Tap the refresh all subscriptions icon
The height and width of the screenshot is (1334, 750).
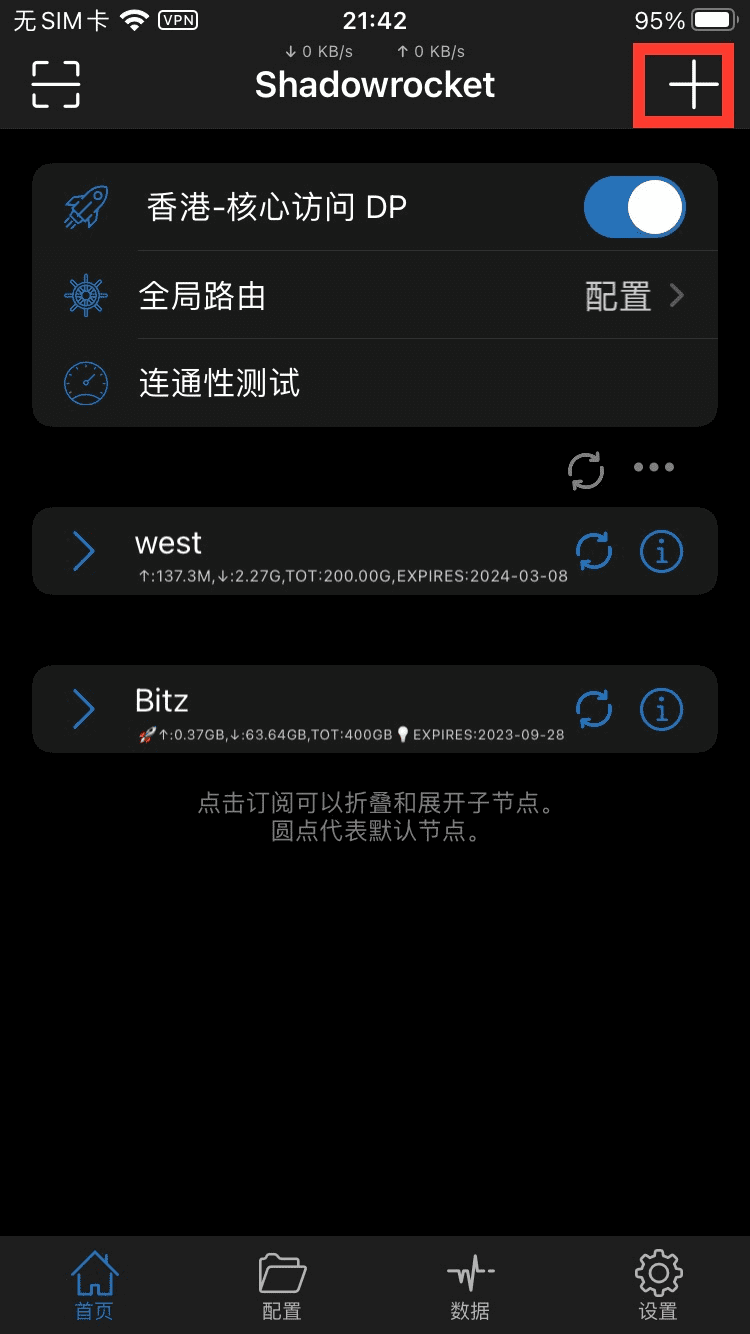585,470
